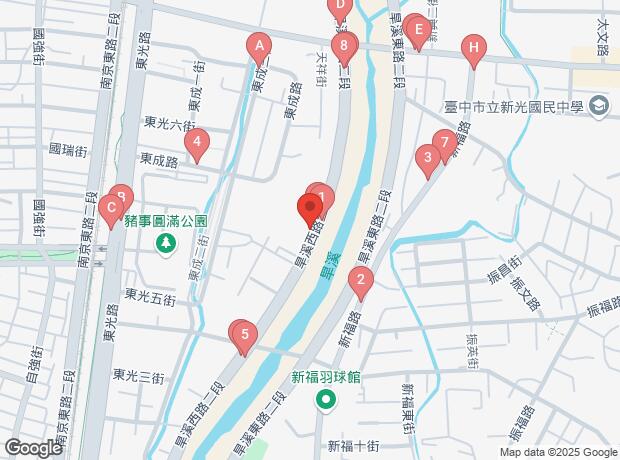Tap map marker C
Screen dimensions: 620x460
[110, 210]
